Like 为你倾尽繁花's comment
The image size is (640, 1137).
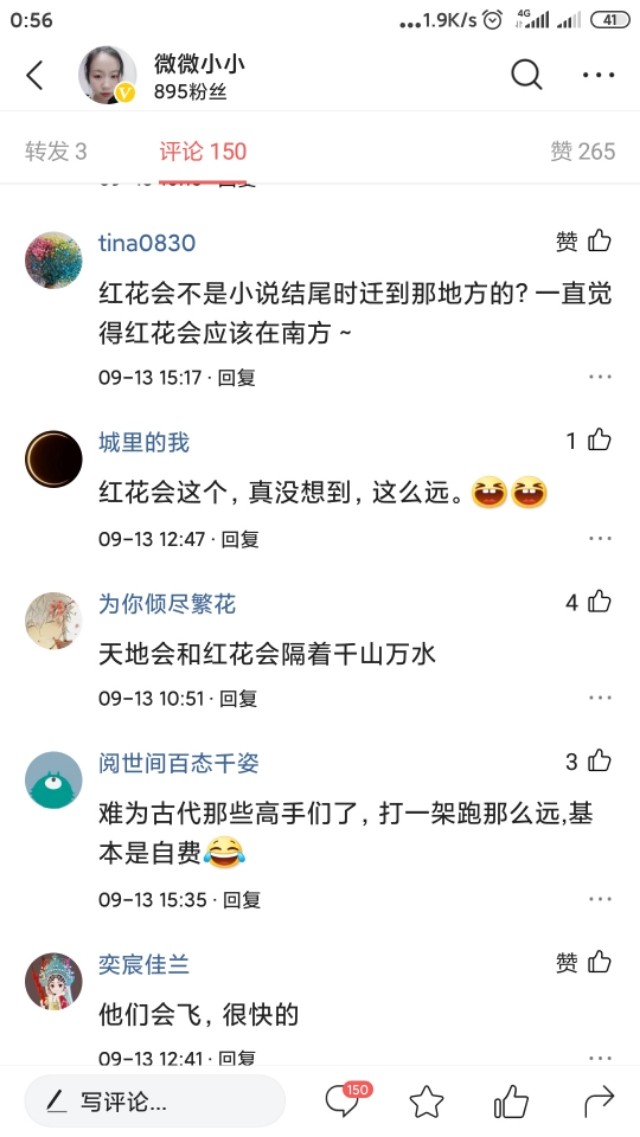[598, 602]
